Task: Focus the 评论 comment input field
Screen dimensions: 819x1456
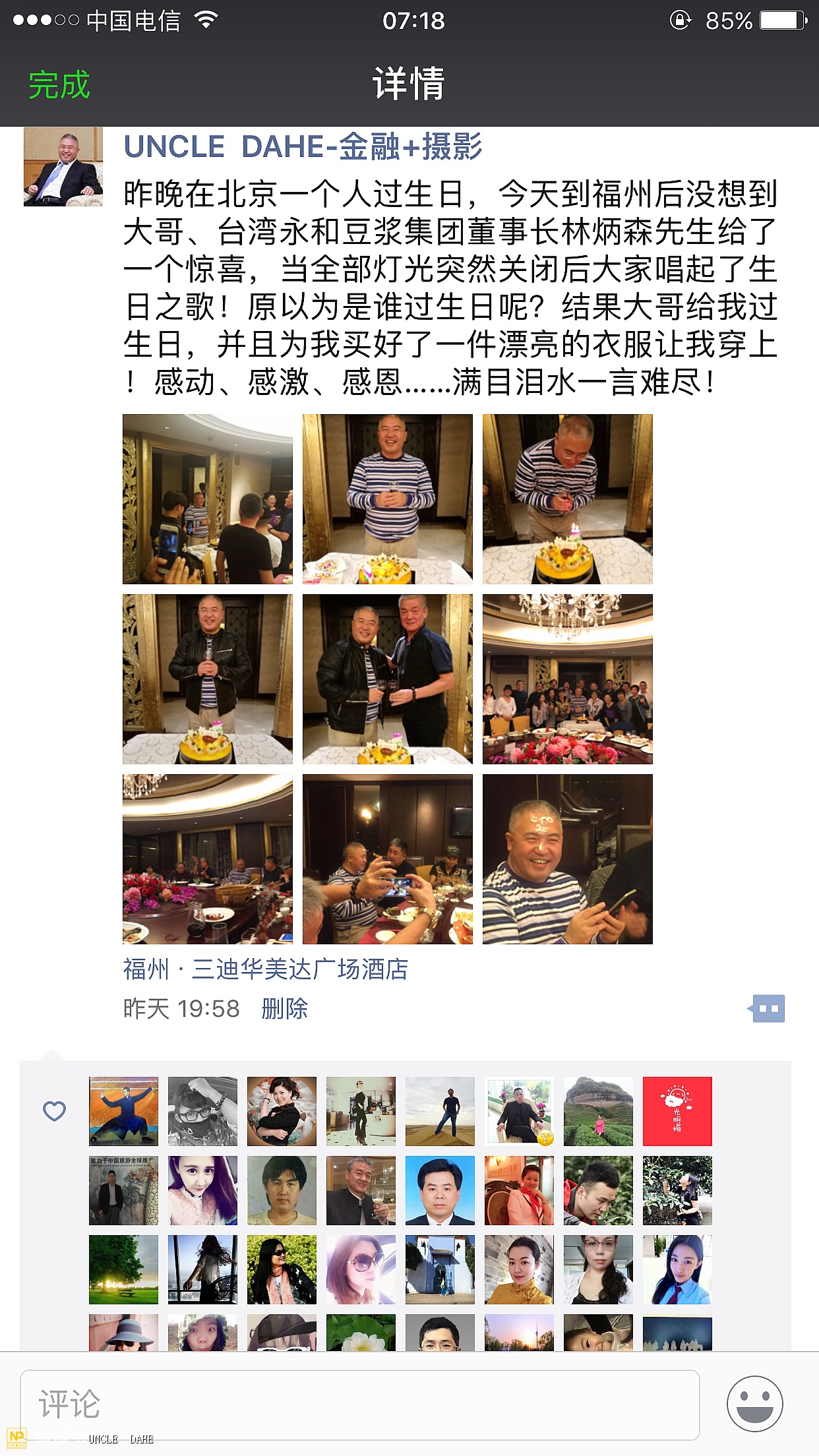Action: [359, 1405]
